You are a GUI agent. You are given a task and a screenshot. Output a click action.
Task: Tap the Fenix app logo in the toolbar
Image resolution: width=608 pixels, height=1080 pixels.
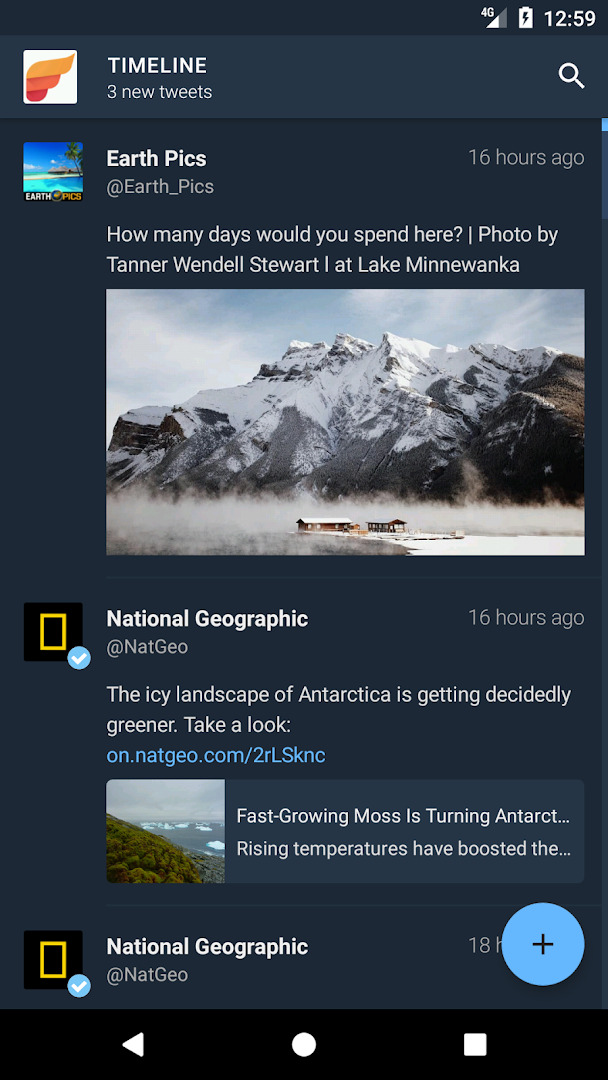click(50, 76)
